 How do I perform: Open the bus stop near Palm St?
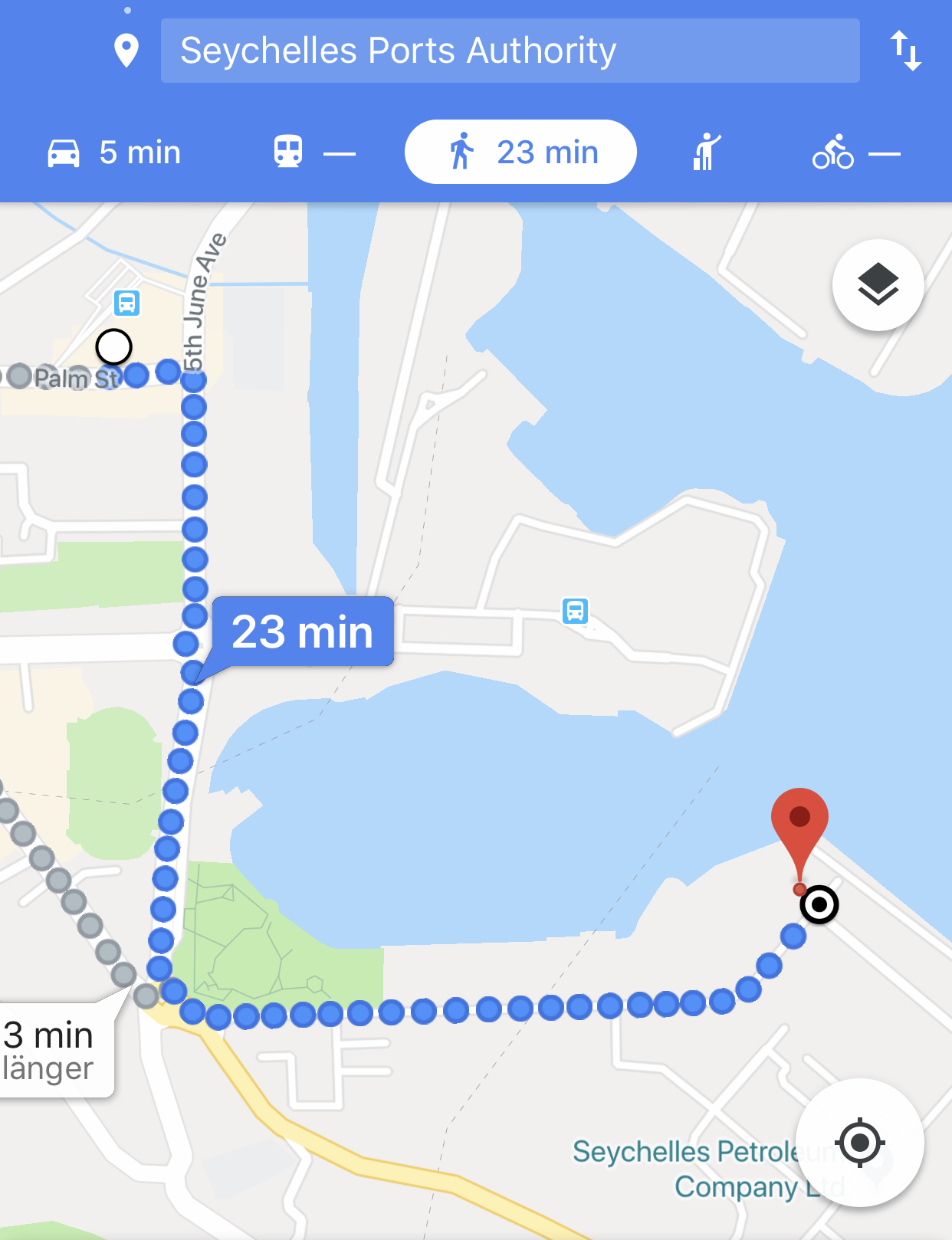tap(126, 303)
